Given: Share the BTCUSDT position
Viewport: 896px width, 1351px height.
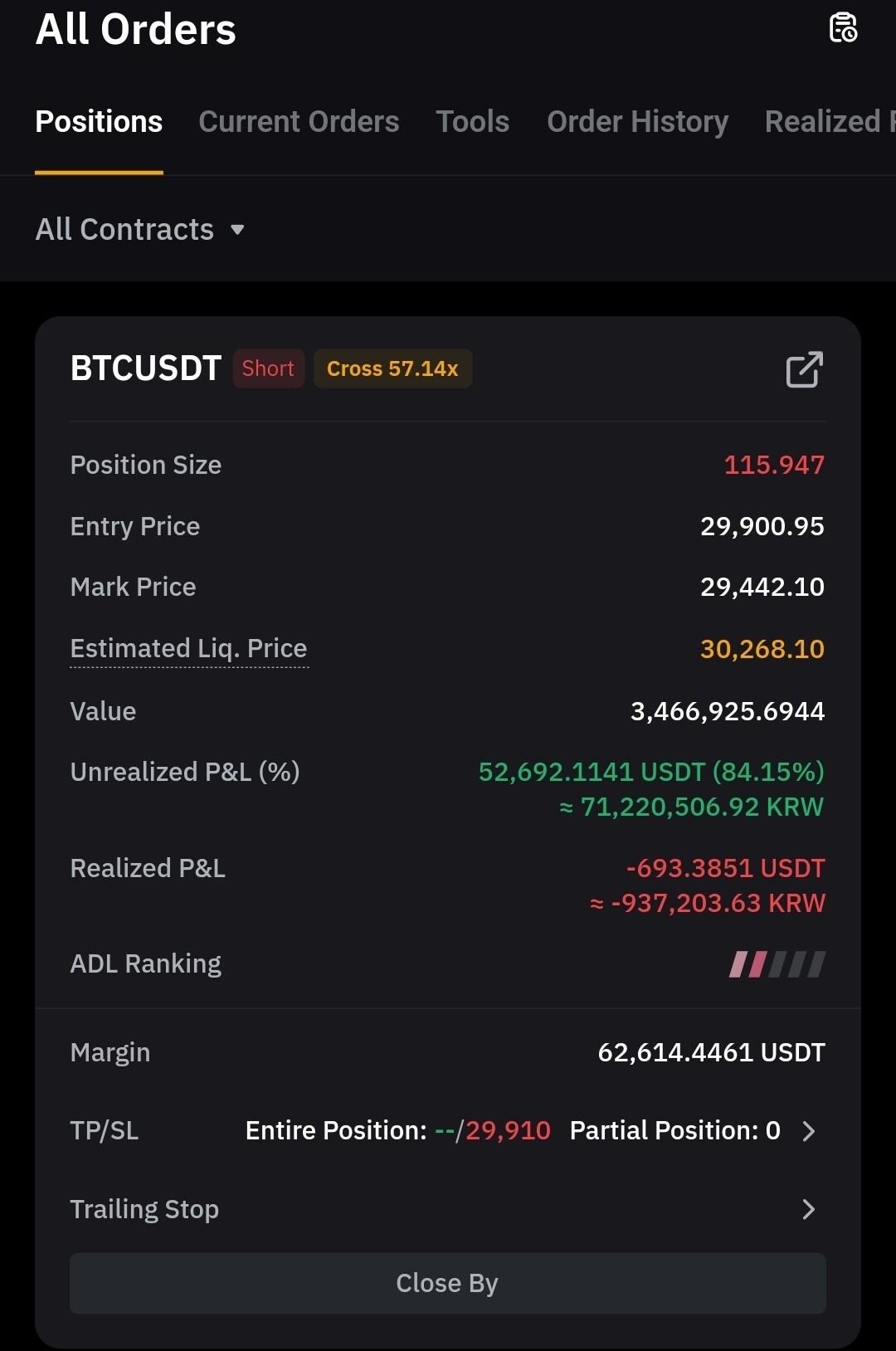Looking at the screenshot, I should tap(804, 370).
